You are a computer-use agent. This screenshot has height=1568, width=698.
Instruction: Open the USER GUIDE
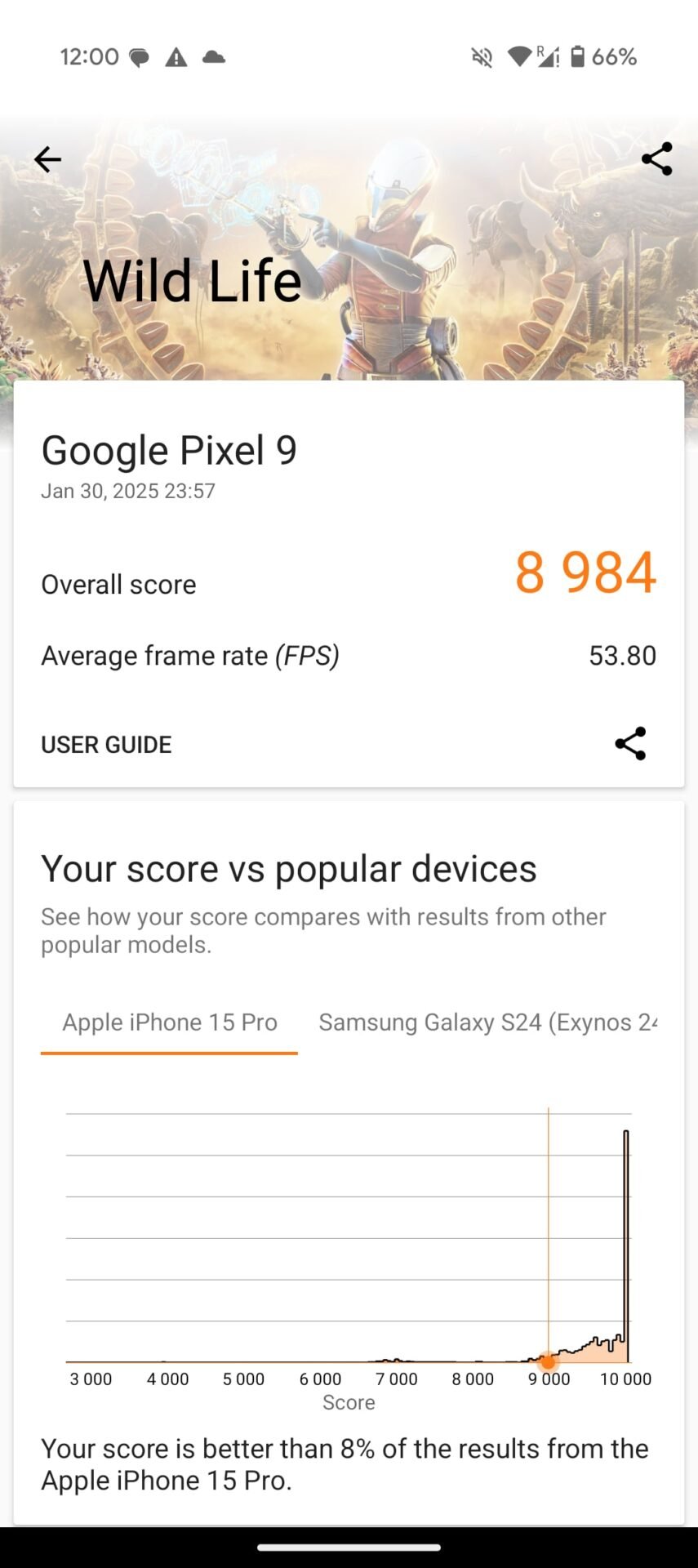pos(106,745)
